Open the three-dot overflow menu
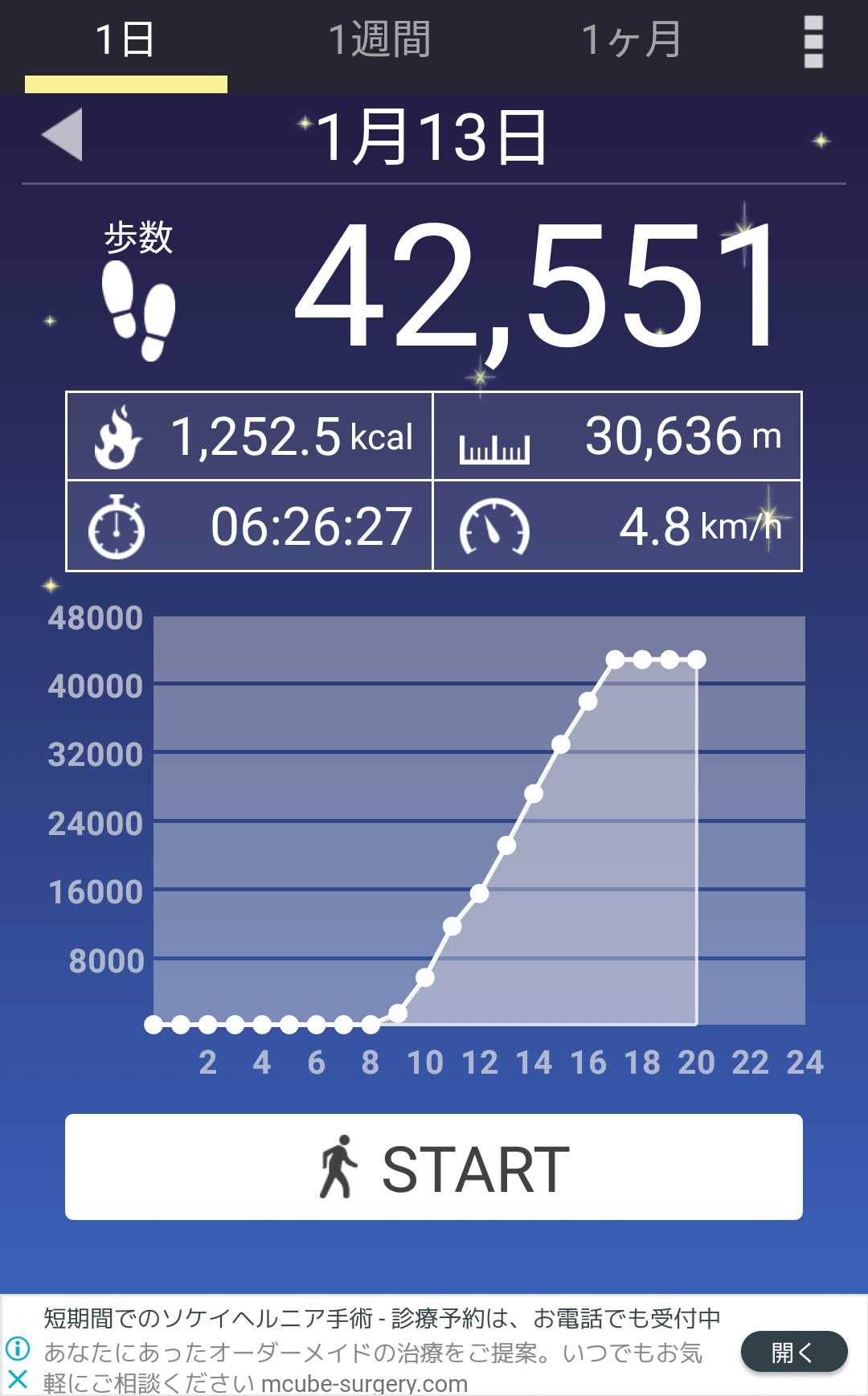Image resolution: width=868 pixels, height=1396 pixels. (x=813, y=42)
